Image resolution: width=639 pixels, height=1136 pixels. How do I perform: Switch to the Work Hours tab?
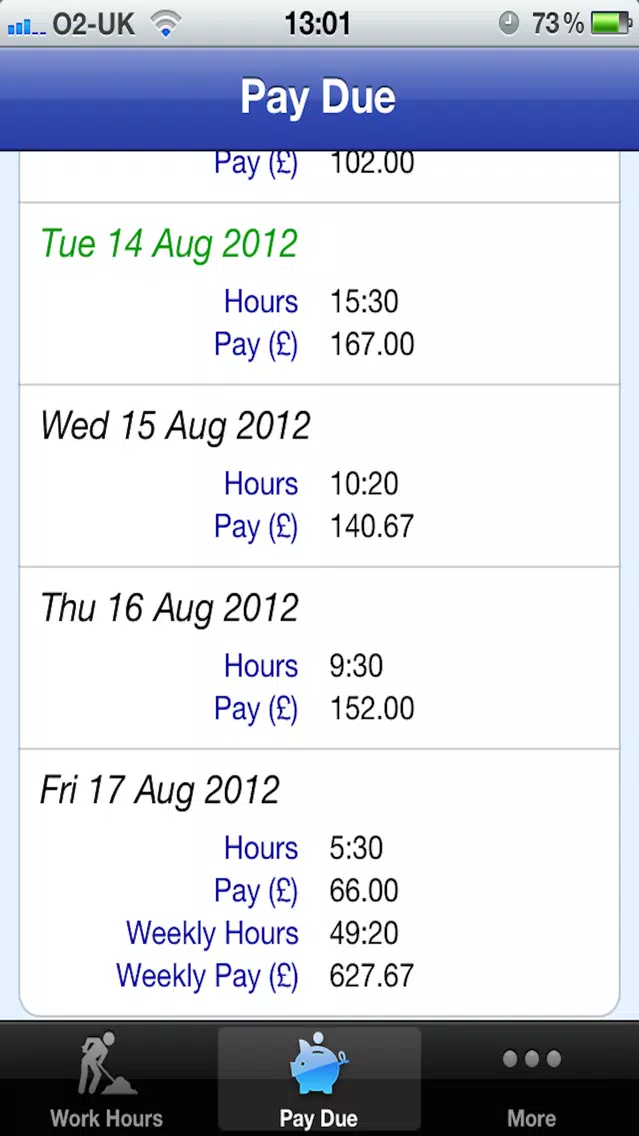(106, 1079)
